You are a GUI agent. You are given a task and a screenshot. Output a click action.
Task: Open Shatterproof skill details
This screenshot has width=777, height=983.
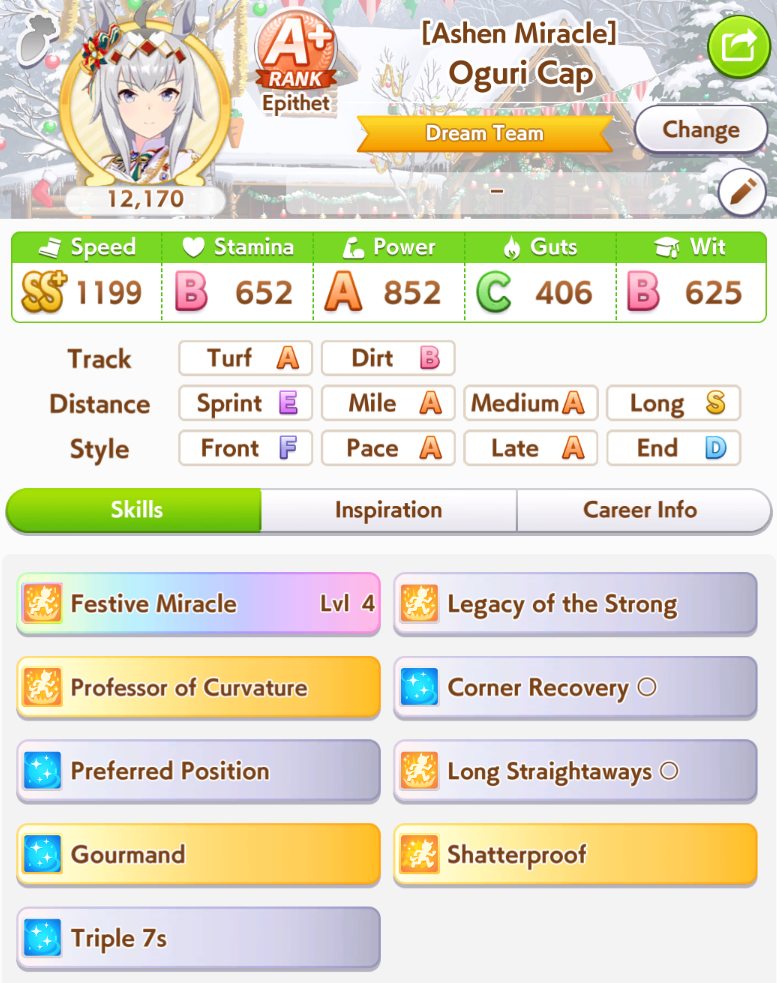click(575, 855)
